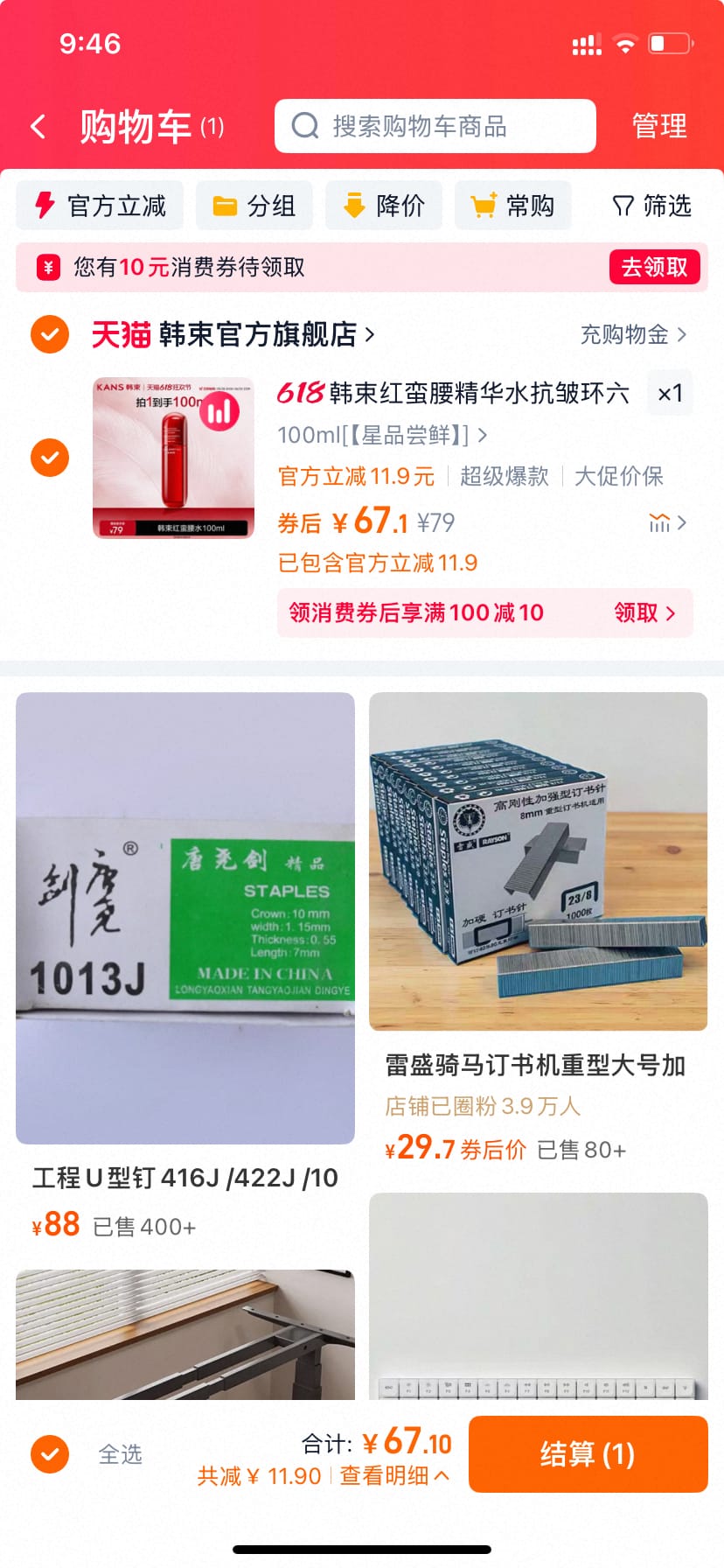This screenshot has width=724, height=1568.
Task: Tap the 结算(1) checkout button
Action: [x=588, y=1454]
